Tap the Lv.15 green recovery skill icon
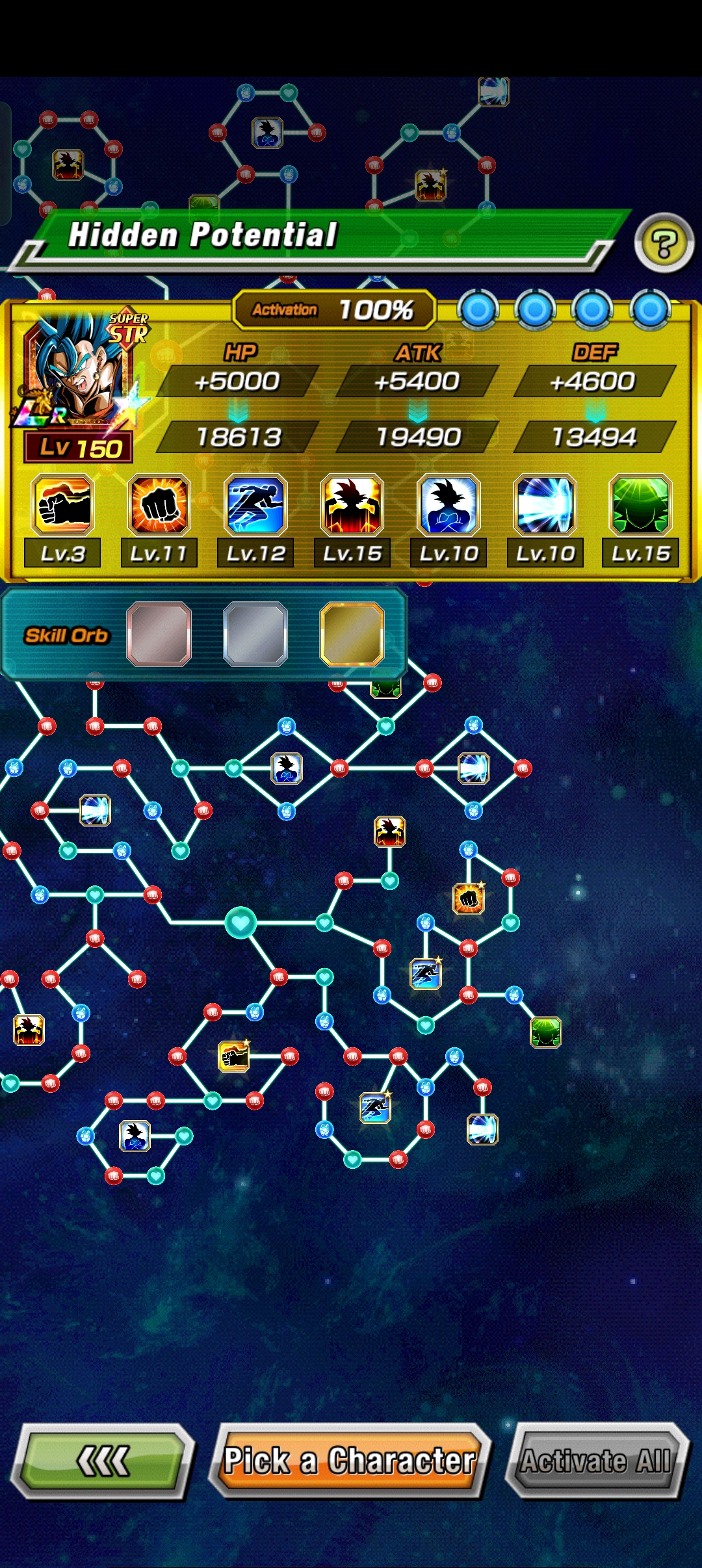Image resolution: width=702 pixels, height=1568 pixels. (640, 505)
